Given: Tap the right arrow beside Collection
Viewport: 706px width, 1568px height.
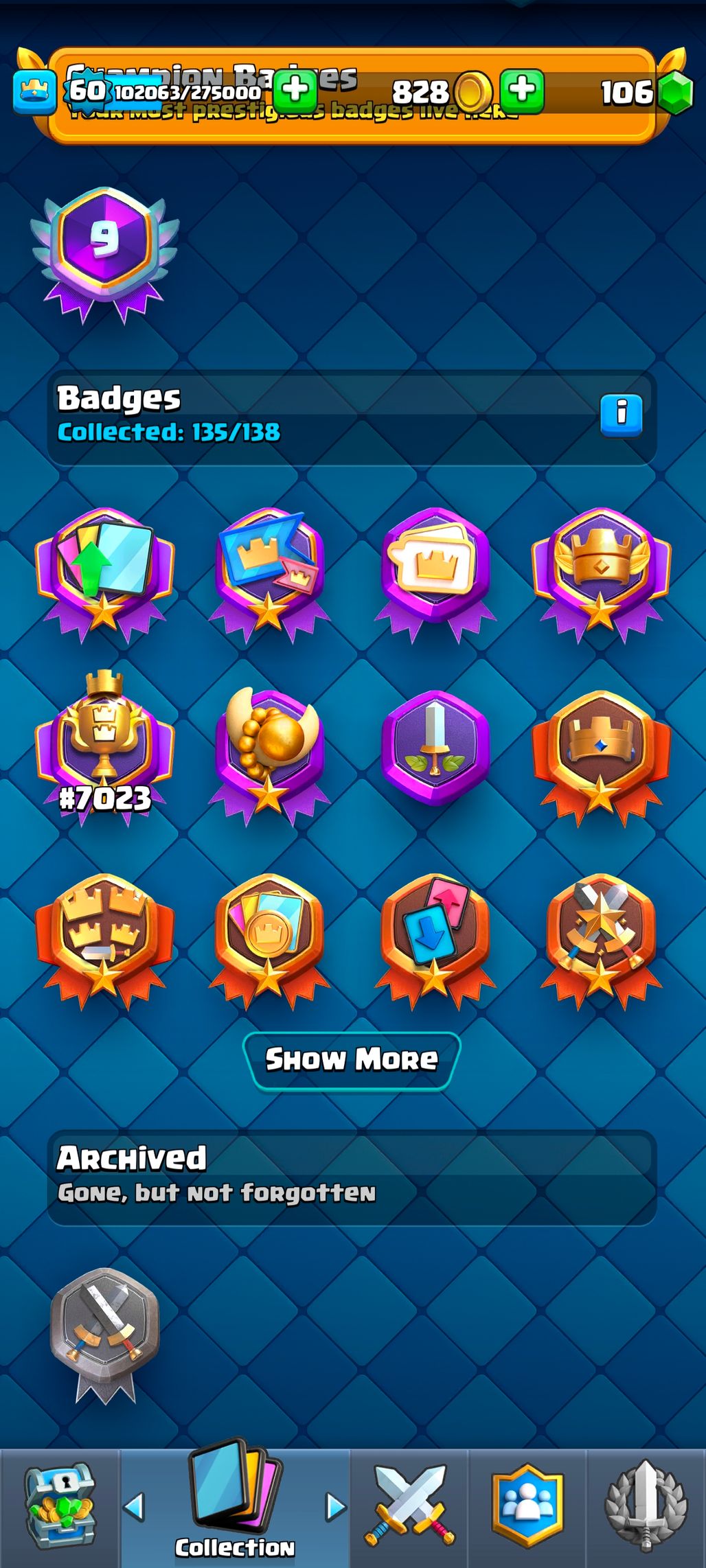Looking at the screenshot, I should (335, 1506).
